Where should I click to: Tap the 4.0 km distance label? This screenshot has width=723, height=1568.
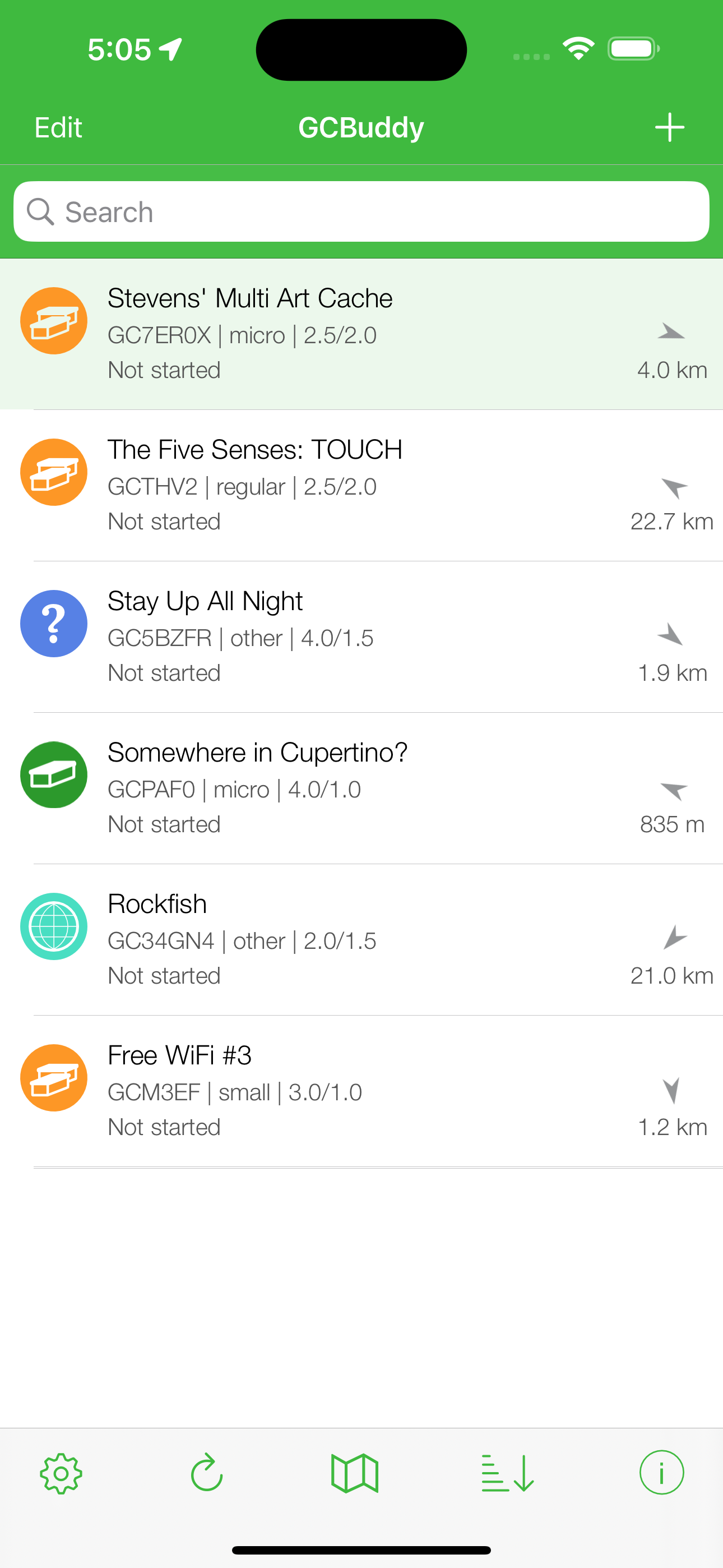[672, 369]
